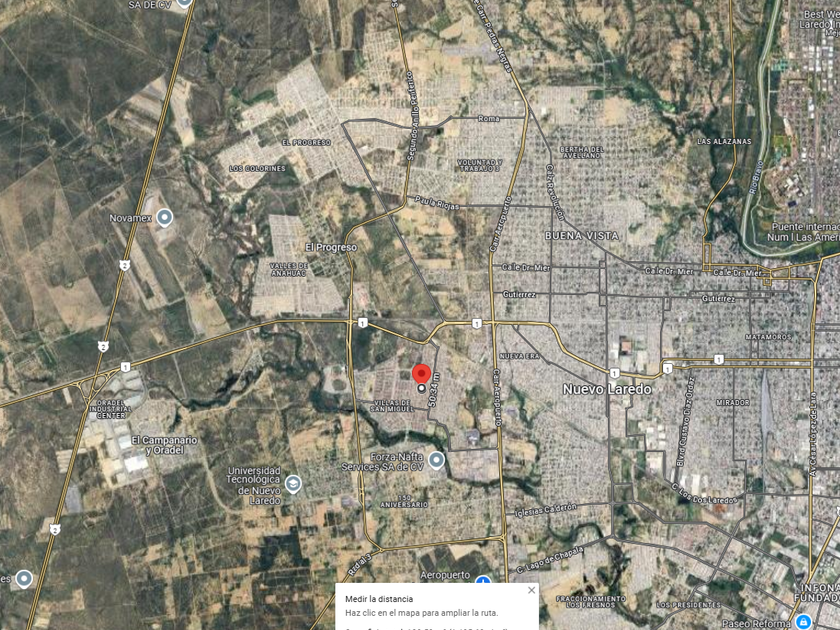This screenshot has width=840, height=630.
Task: Open the Novamex place marker
Action: coord(165,217)
